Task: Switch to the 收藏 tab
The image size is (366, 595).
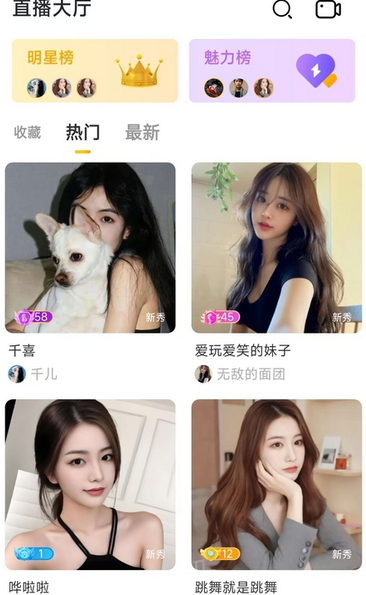Action: coord(27,132)
